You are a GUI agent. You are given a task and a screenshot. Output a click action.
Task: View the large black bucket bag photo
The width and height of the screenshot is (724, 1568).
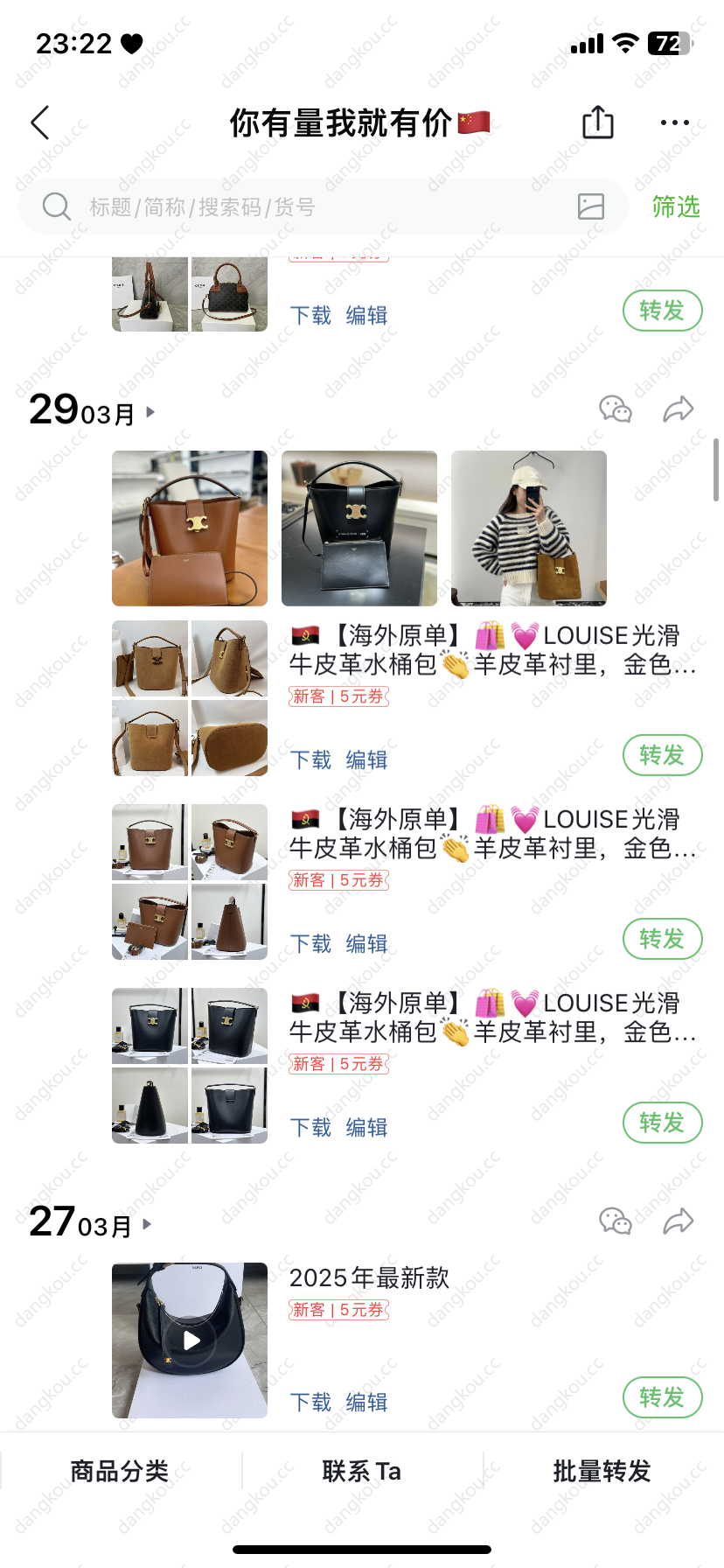coord(359,528)
